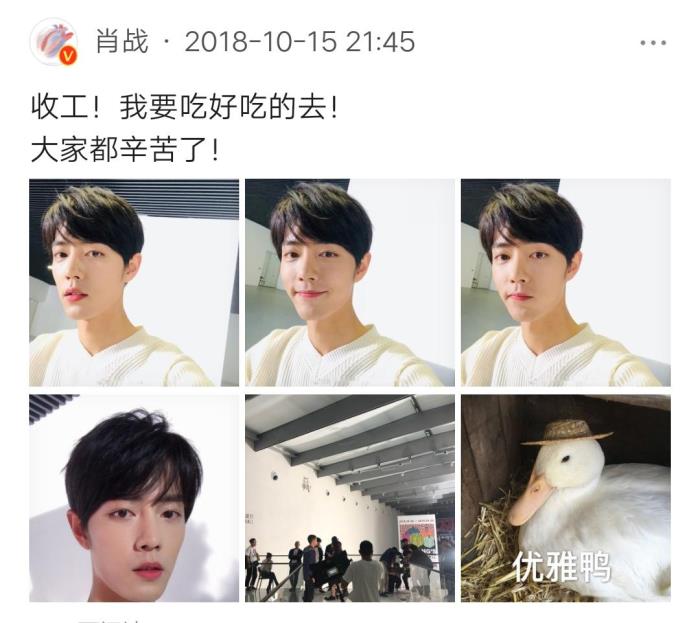Open the close-up face photo
The image size is (700, 623).
[134, 498]
